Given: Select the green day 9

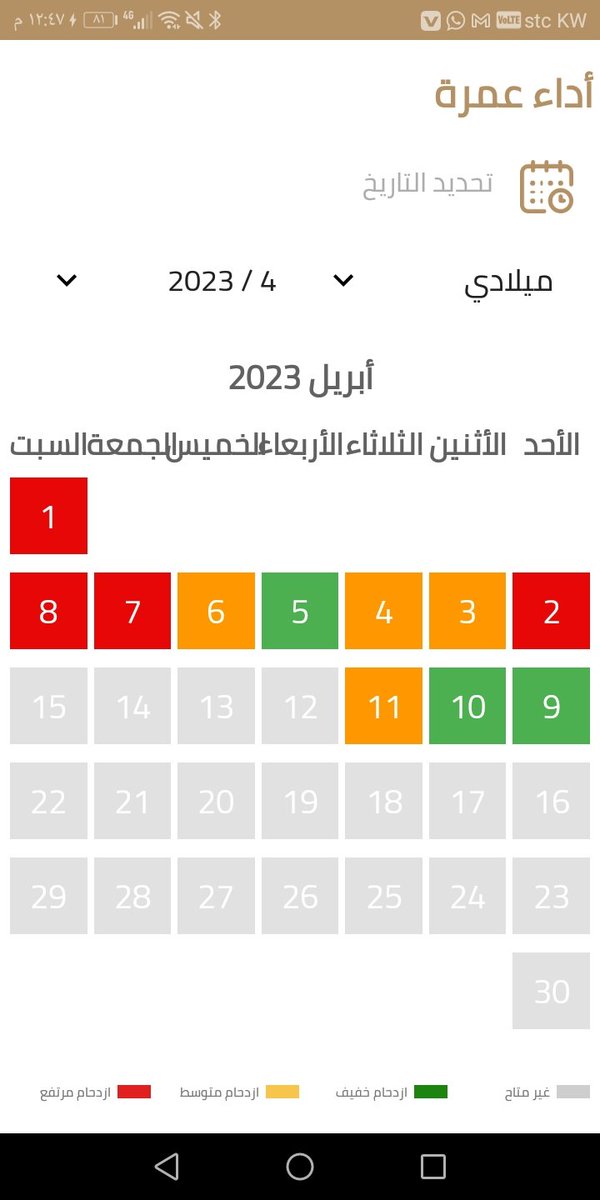Looking at the screenshot, I should pos(551,706).
